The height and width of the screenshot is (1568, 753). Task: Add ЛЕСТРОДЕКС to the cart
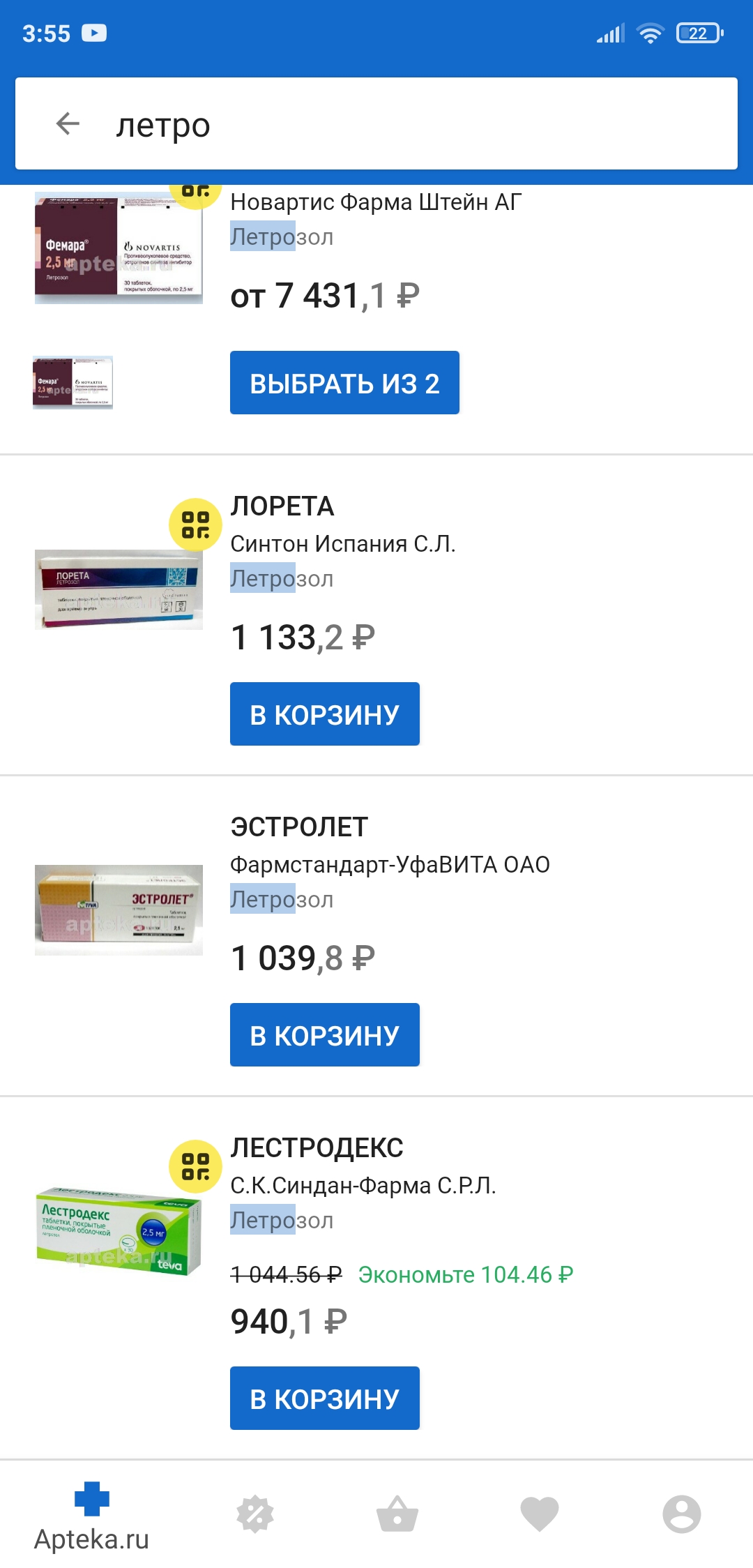325,1399
